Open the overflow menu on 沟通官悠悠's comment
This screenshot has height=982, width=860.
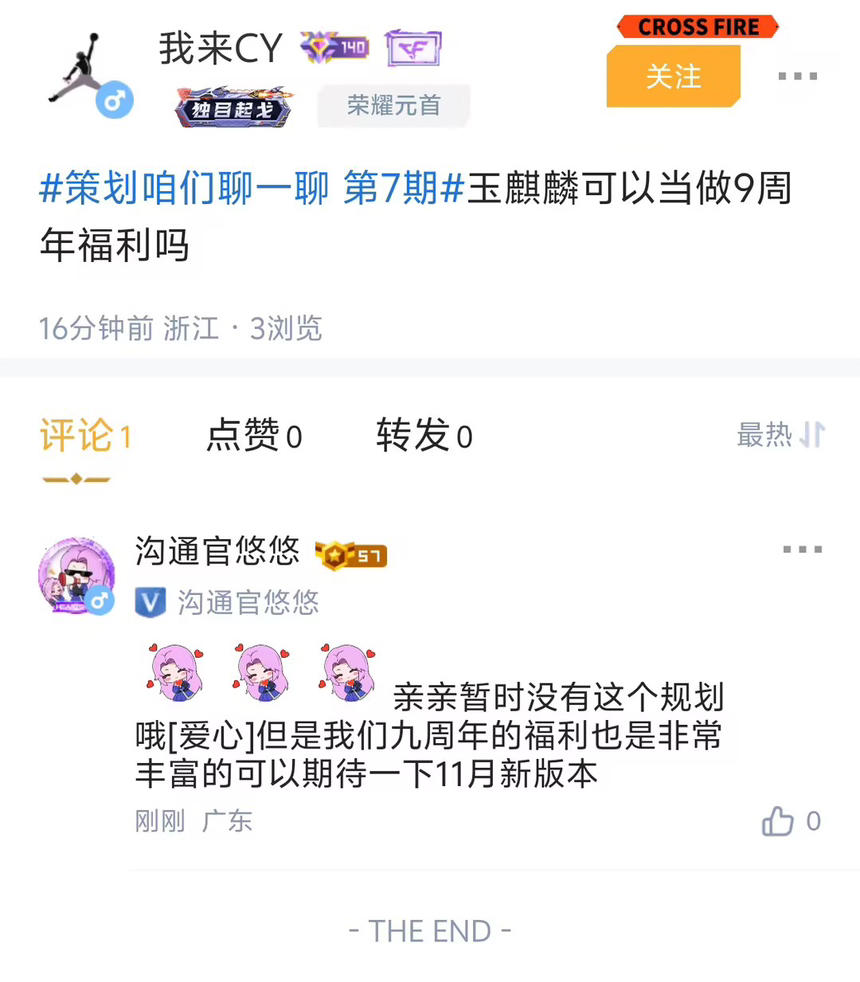pos(802,550)
